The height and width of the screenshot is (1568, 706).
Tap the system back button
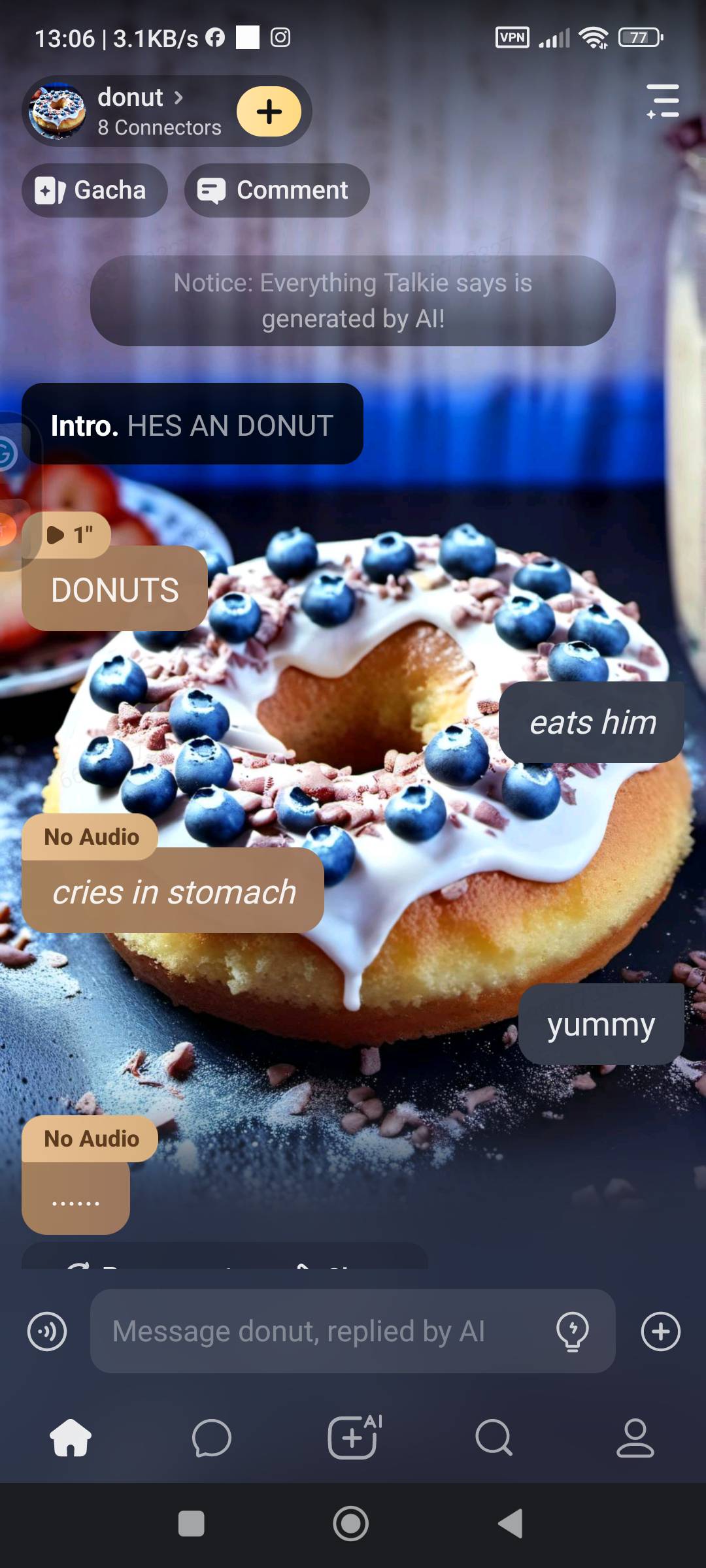(511, 1524)
